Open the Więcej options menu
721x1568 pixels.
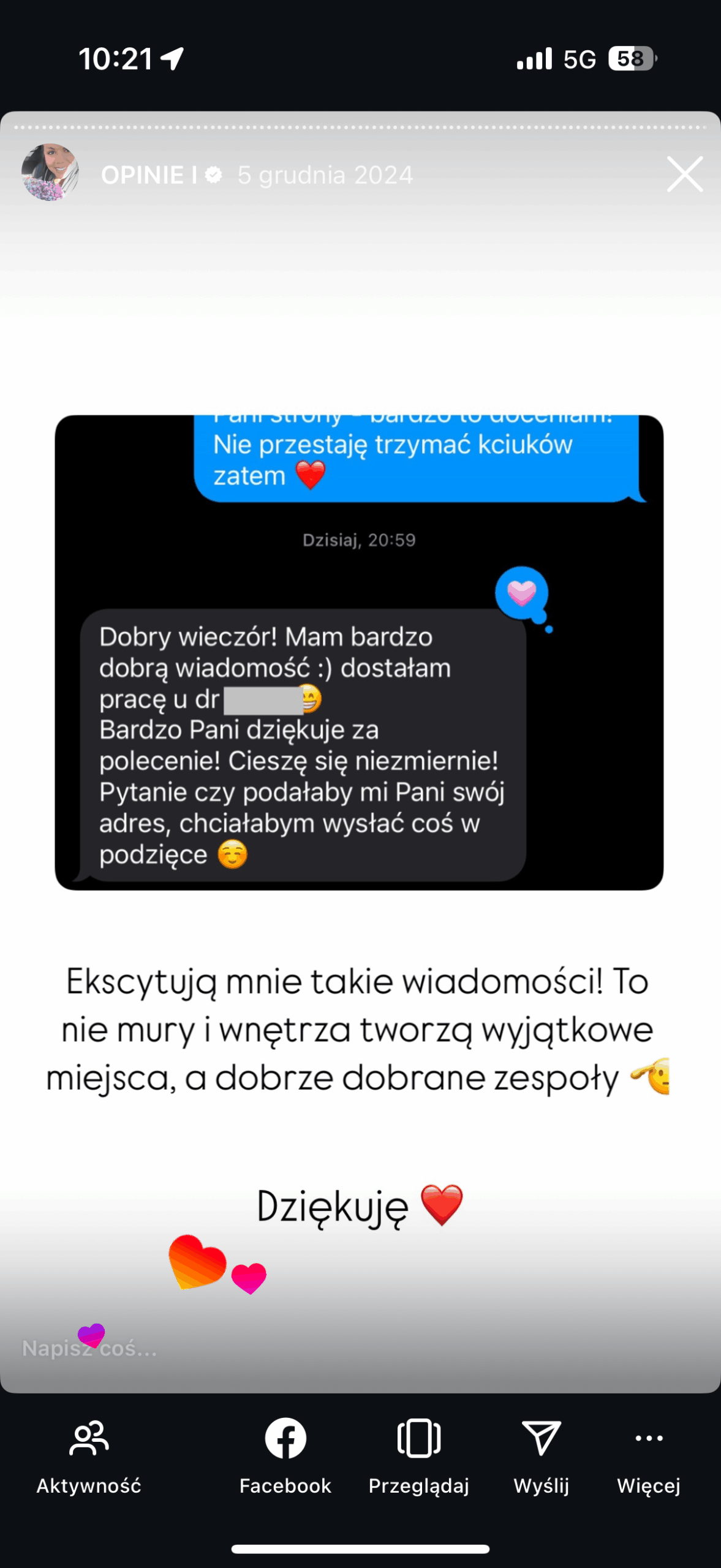(x=649, y=1455)
